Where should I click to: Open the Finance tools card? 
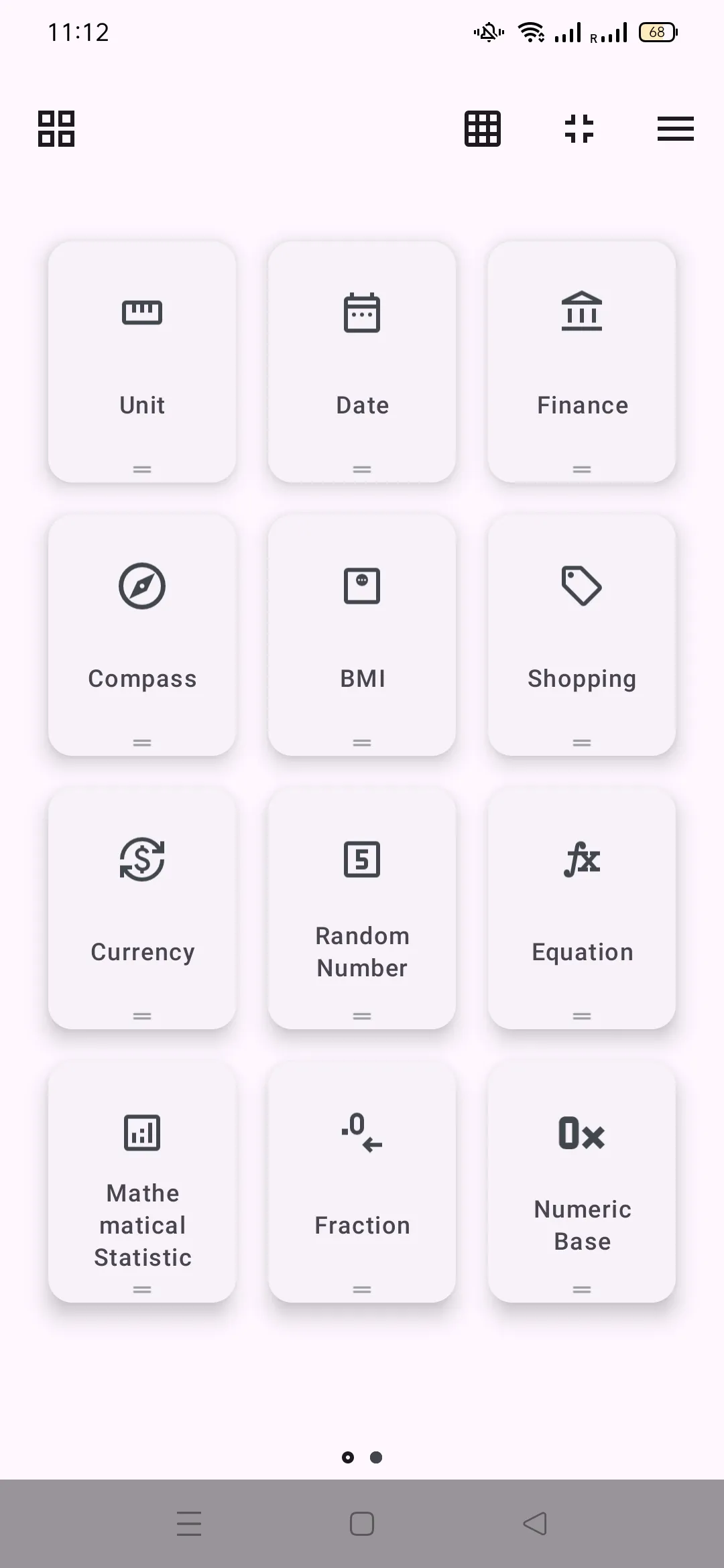tap(582, 362)
